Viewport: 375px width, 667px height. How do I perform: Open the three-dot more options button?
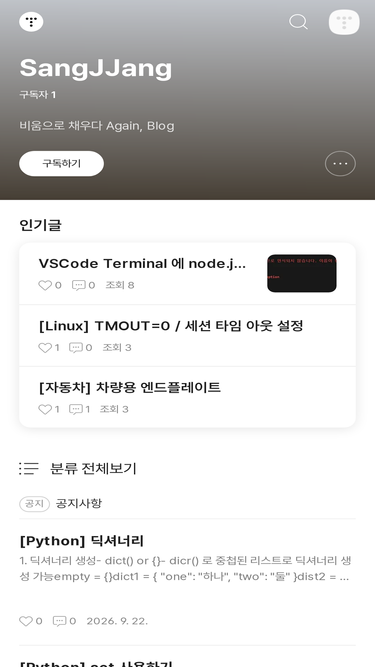coord(340,163)
